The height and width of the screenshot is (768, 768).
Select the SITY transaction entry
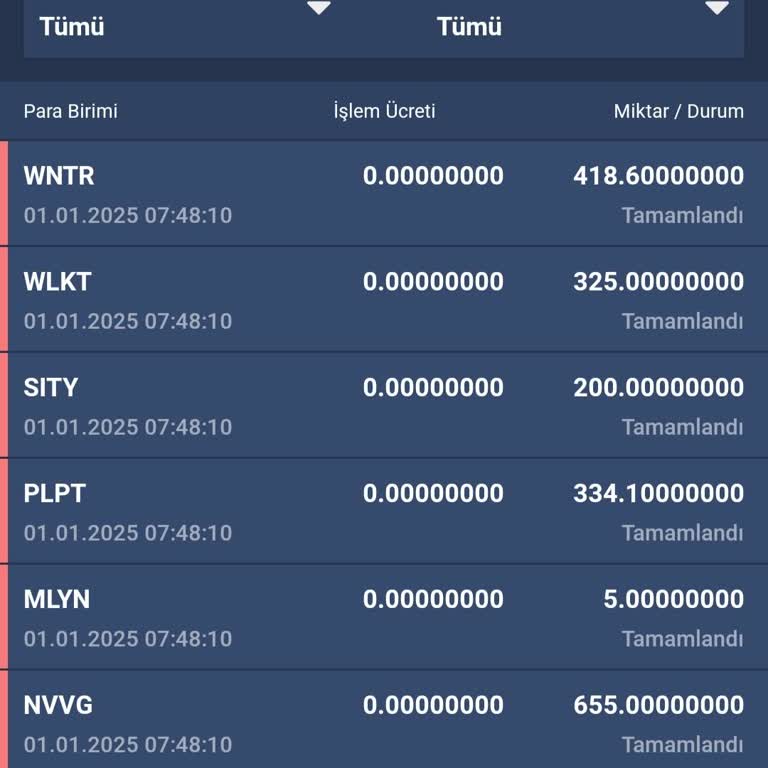click(x=384, y=406)
